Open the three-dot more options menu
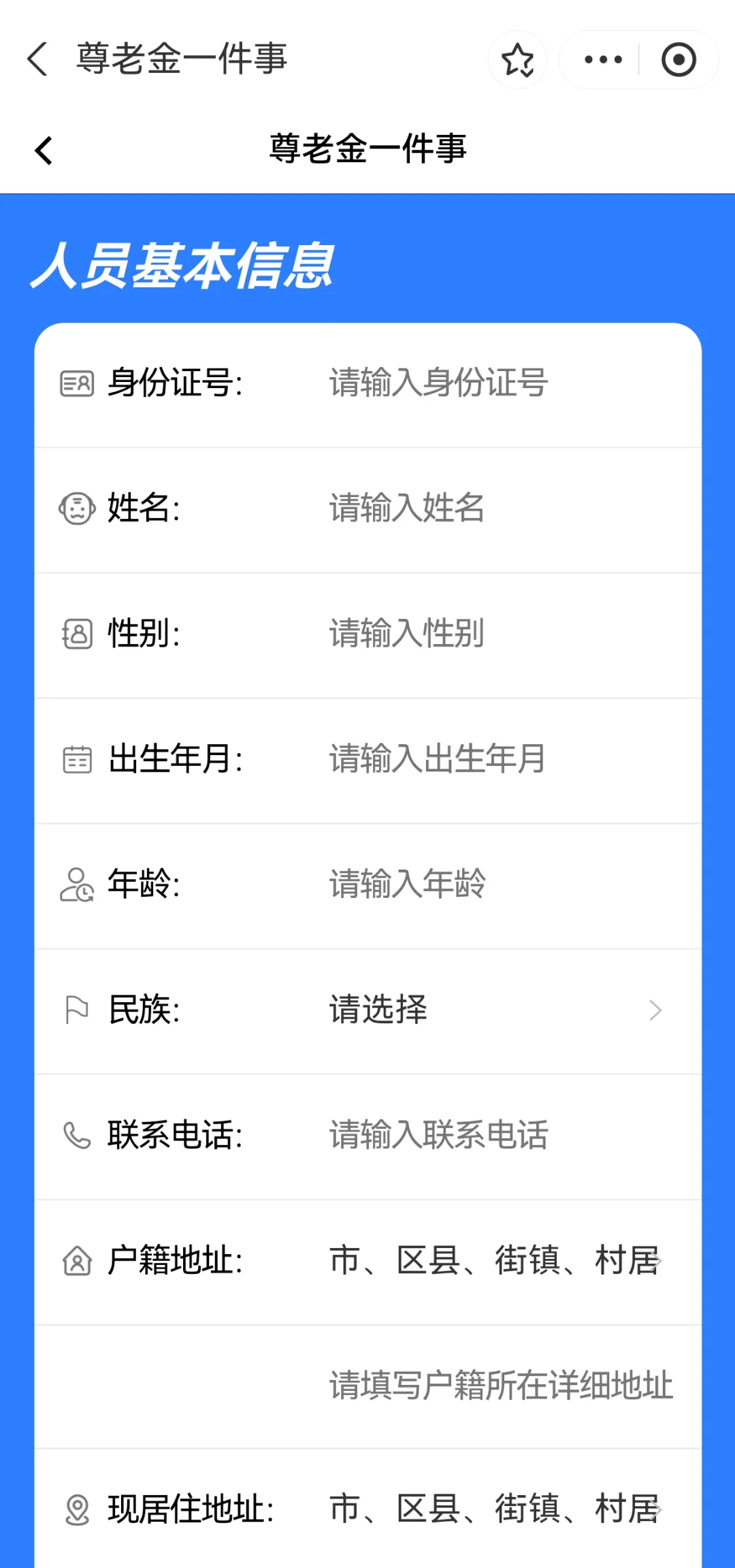Screen dimensions: 735x1568 (x=603, y=60)
